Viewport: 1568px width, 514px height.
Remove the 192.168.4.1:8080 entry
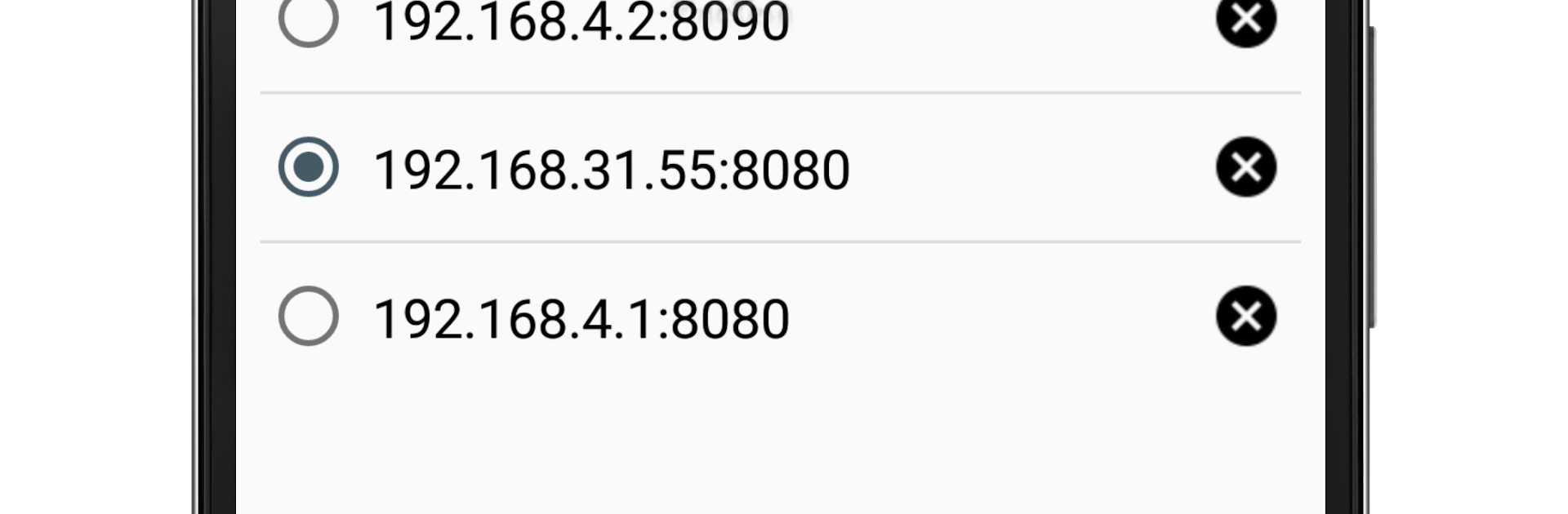[1245, 316]
